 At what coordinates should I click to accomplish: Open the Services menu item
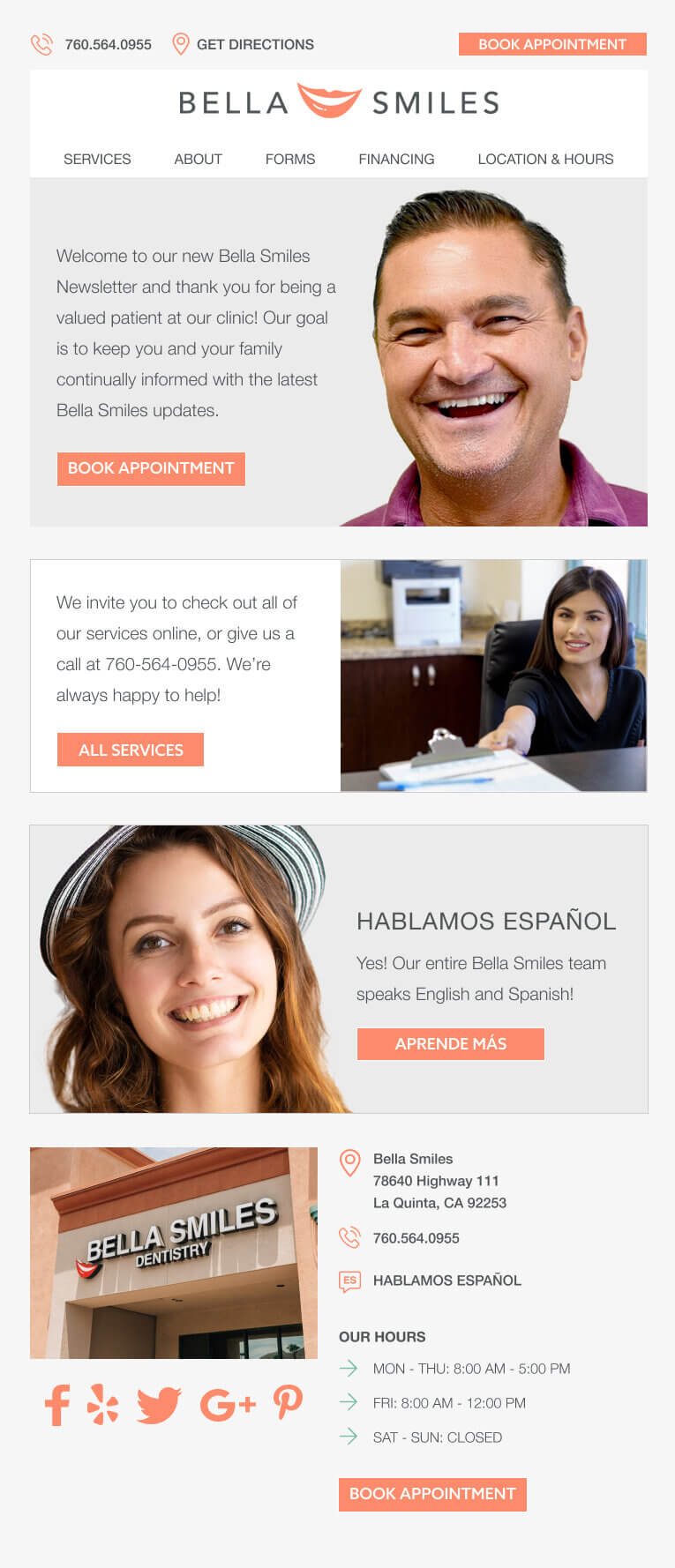(97, 159)
